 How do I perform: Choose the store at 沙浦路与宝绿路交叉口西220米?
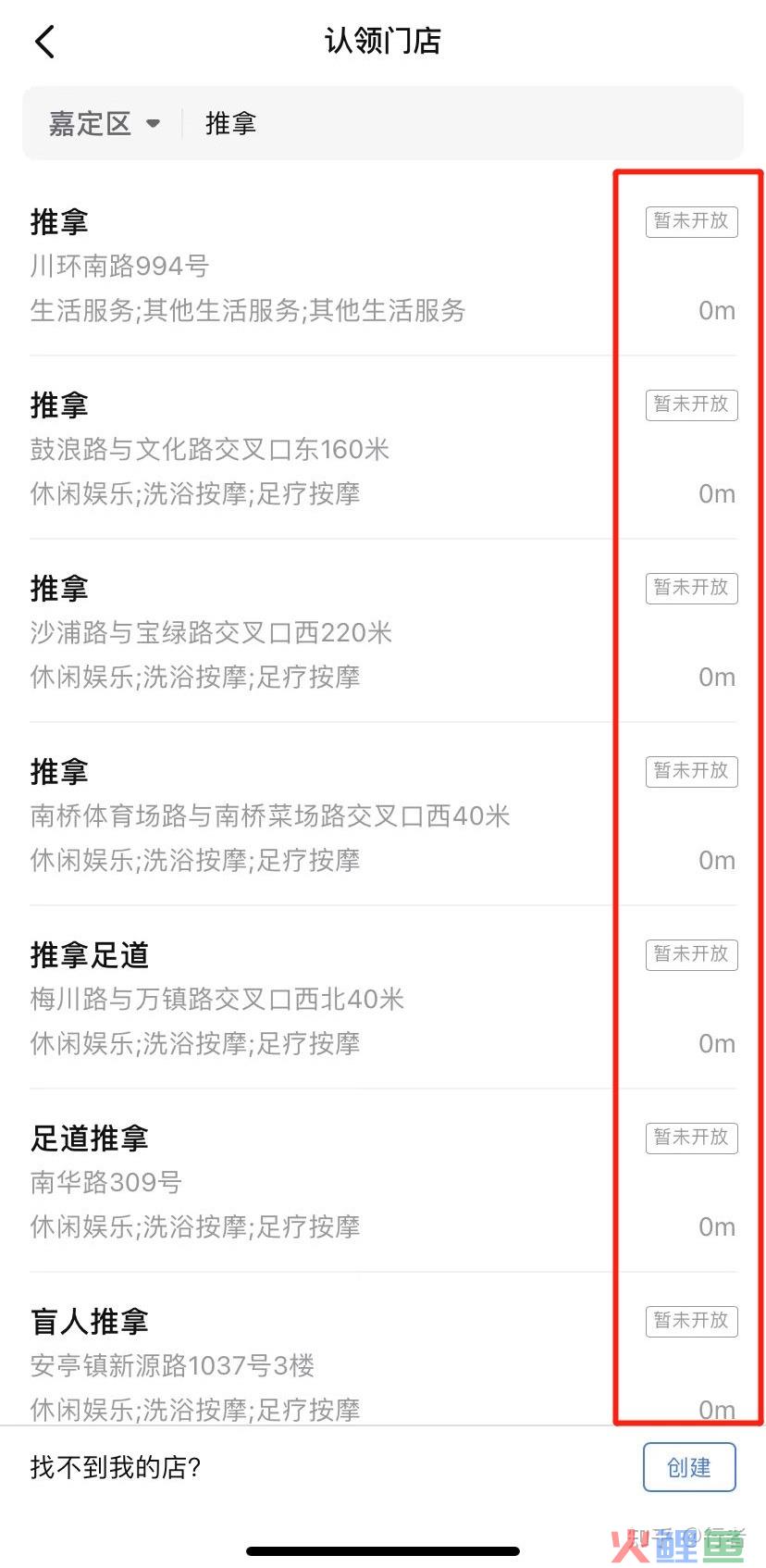[383, 631]
